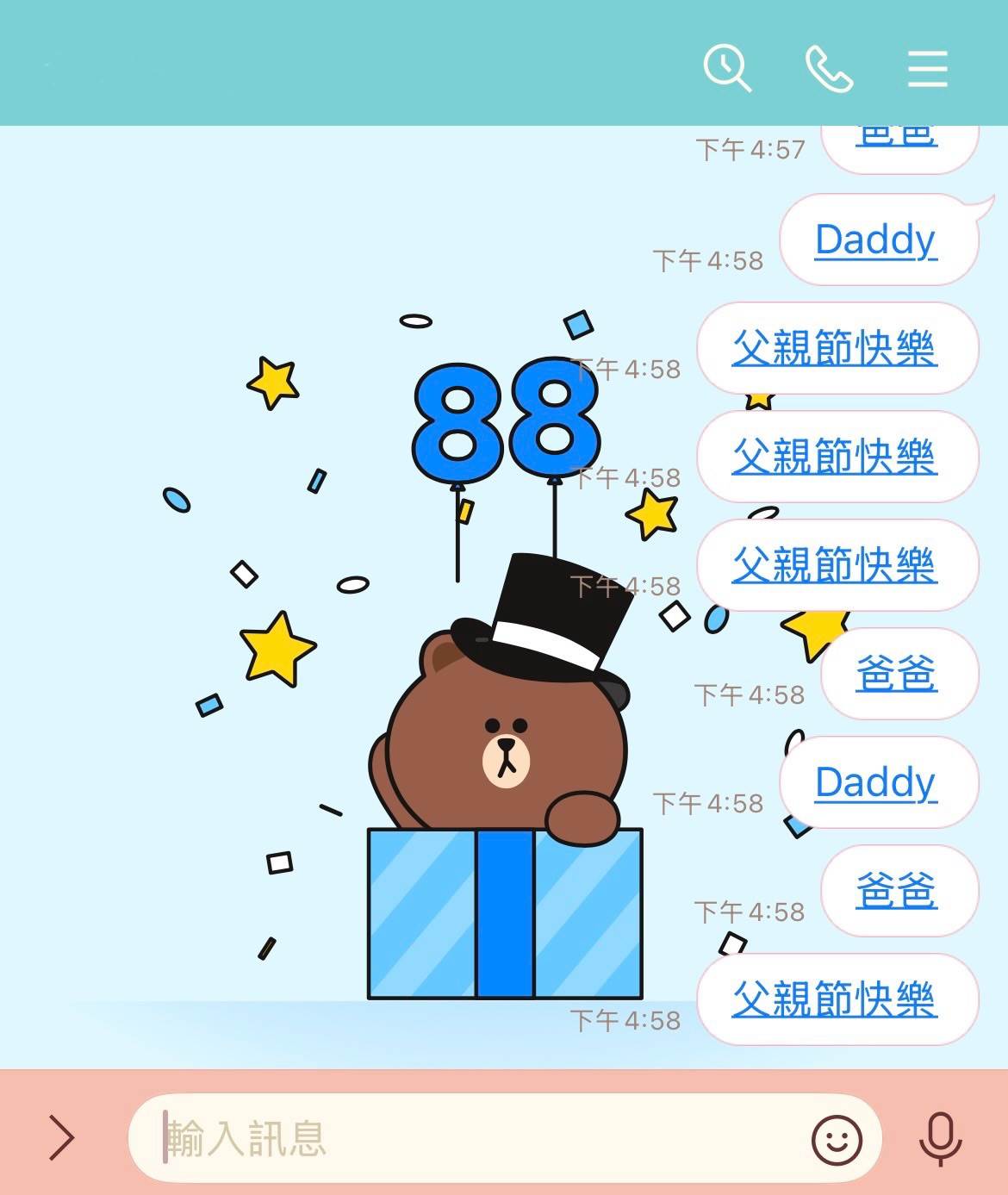Start a voice call
The height and width of the screenshot is (1195, 1008).
click(828, 69)
